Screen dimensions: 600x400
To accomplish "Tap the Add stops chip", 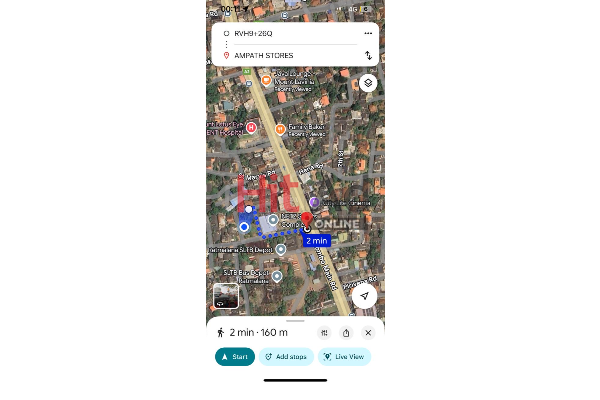I will point(287,357).
